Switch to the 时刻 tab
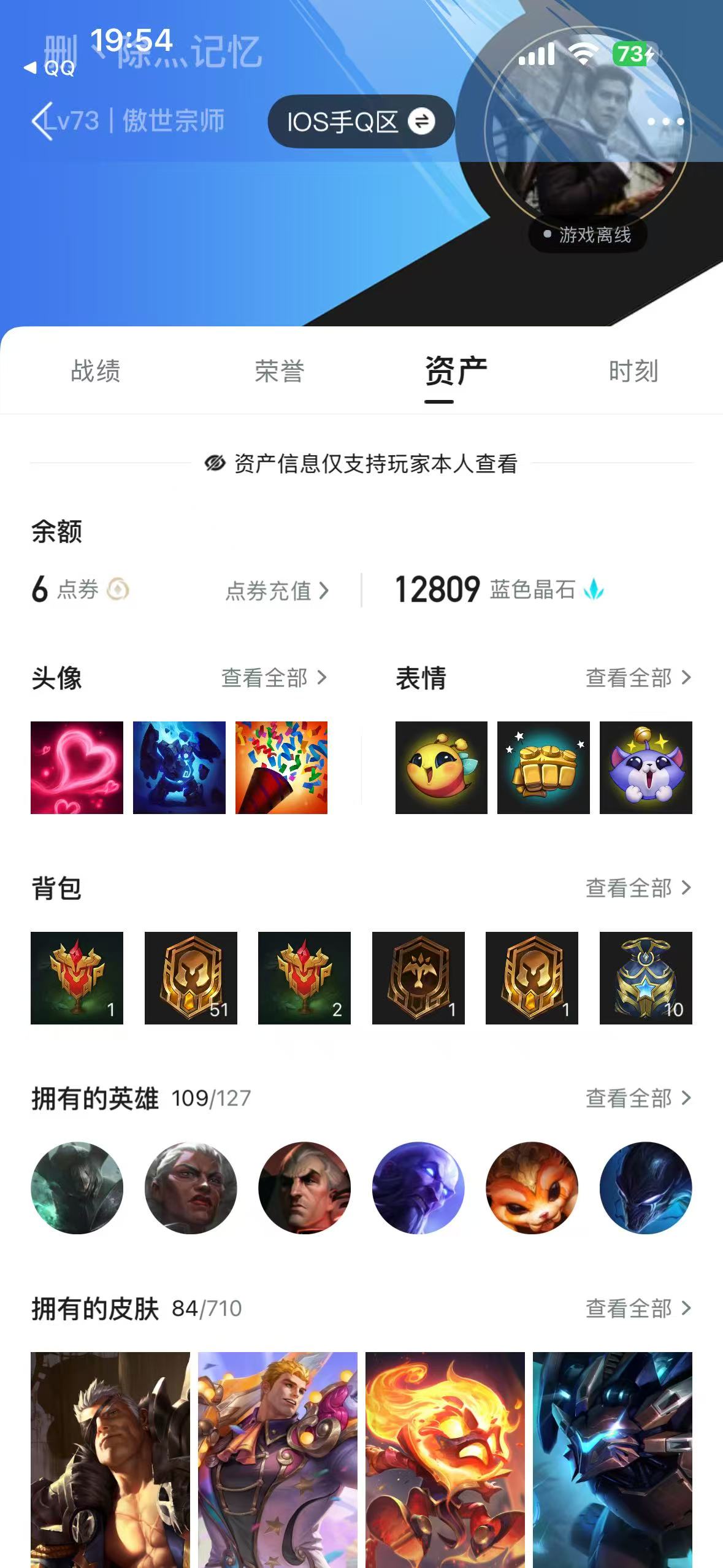723x1568 pixels. [x=633, y=371]
